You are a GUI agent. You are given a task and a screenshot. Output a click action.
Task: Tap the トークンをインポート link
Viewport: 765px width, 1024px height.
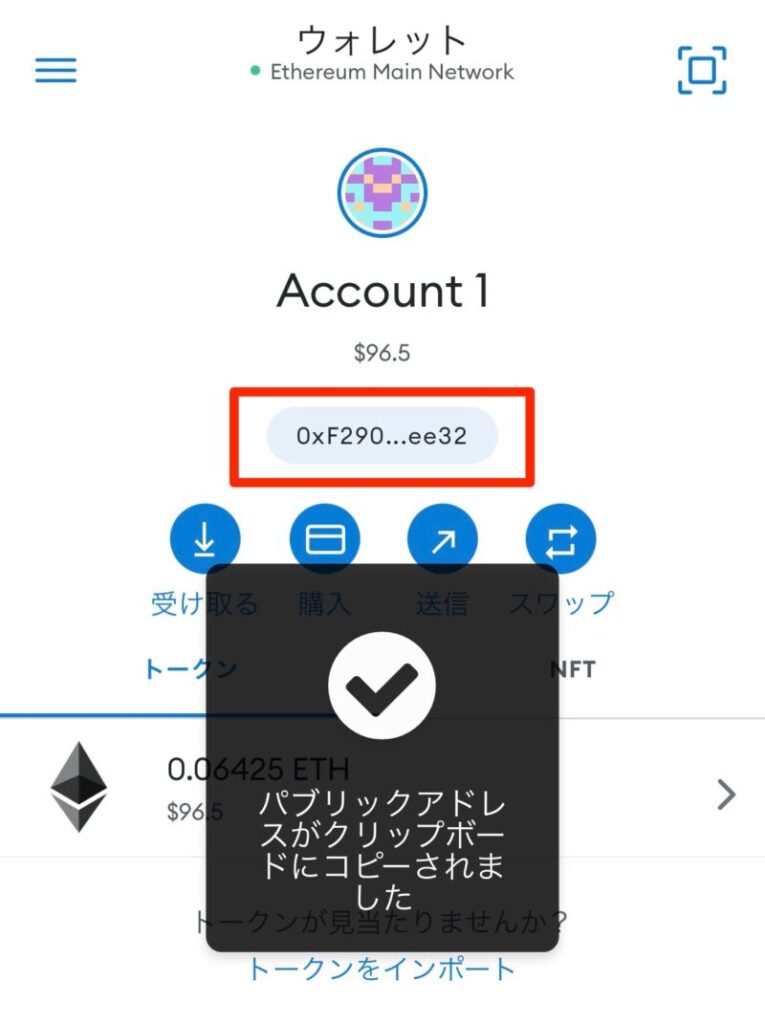click(382, 969)
